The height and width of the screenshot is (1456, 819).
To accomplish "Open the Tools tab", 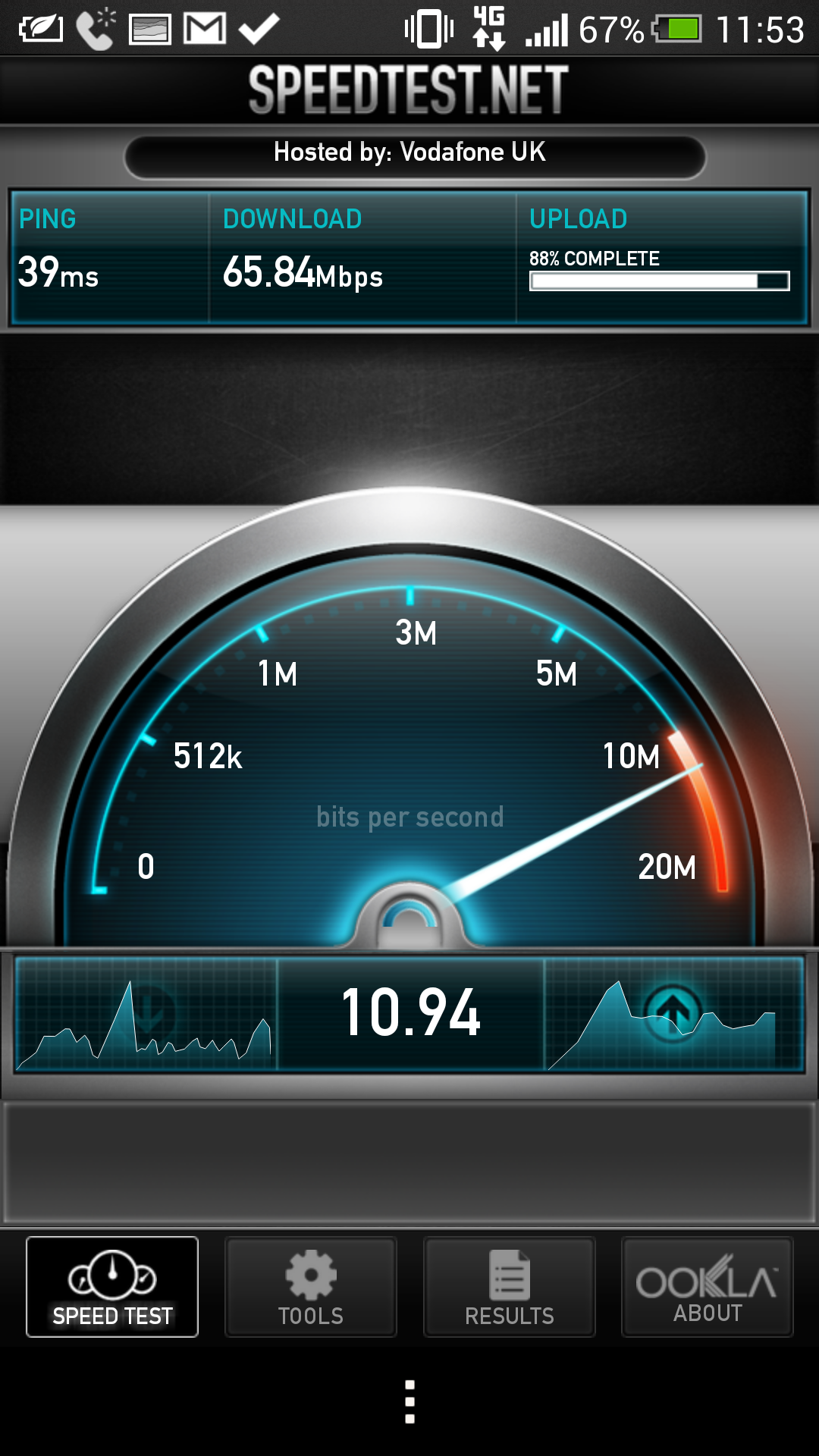I will [x=311, y=1287].
